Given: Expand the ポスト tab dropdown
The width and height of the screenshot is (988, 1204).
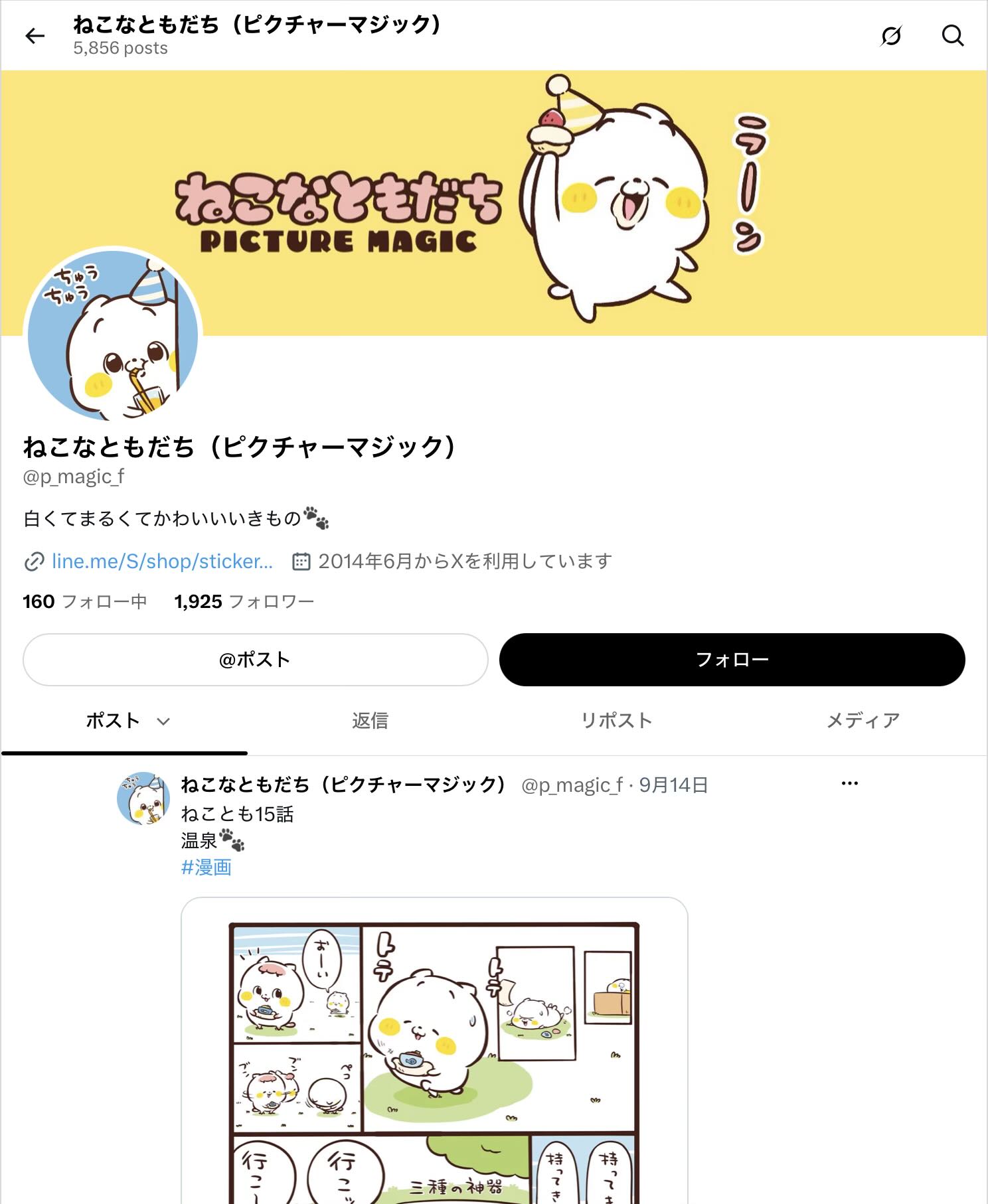Looking at the screenshot, I should point(163,721).
